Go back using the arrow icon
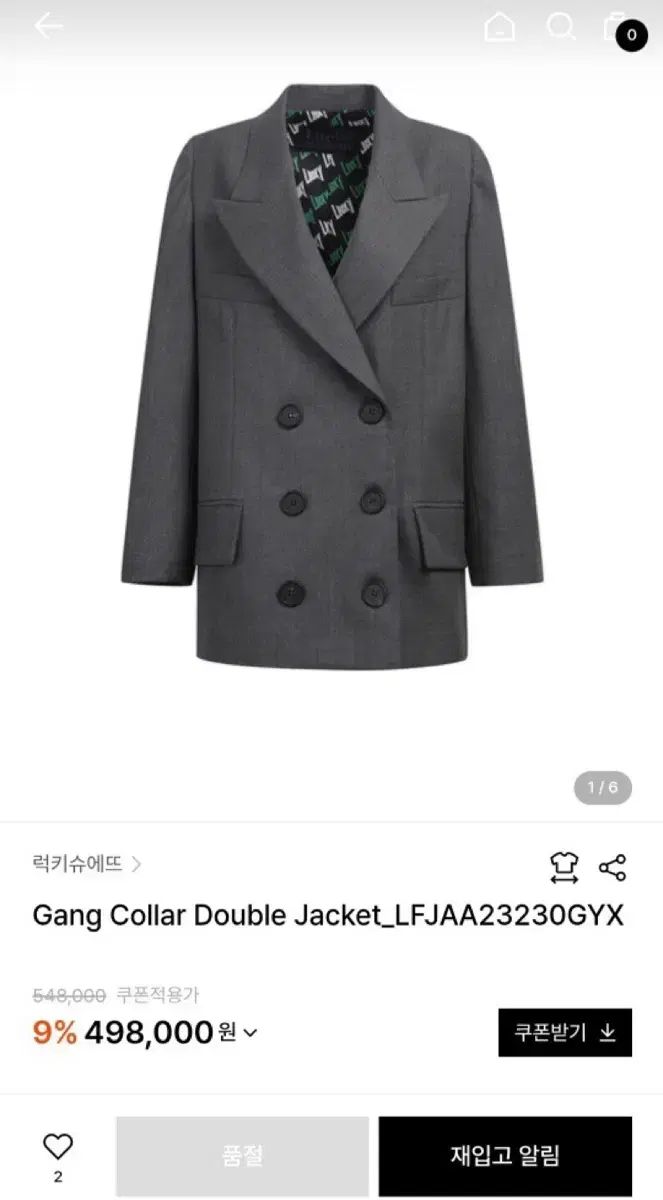 coord(48,27)
